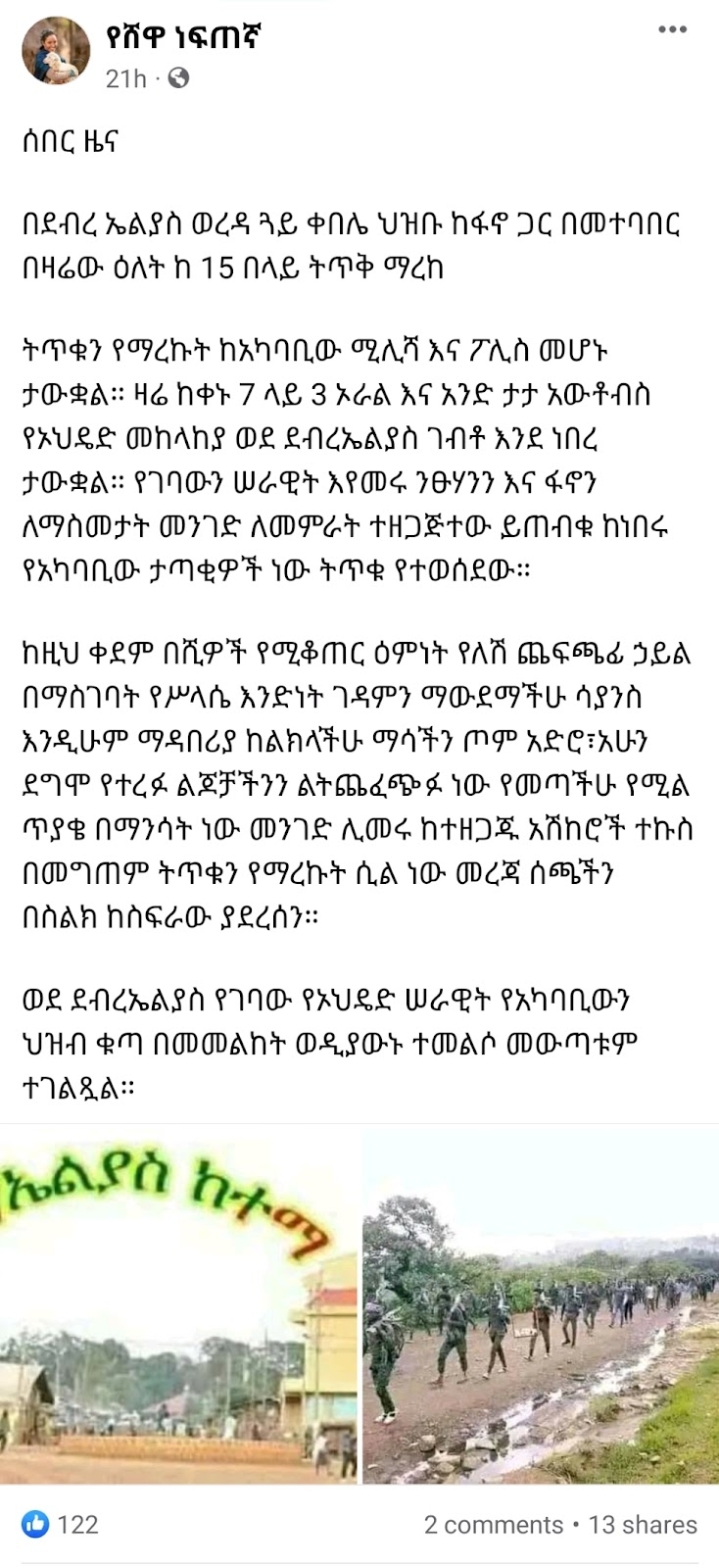Screen dimensions: 719x1568
Task: Open the post's three-dot overflow menu
Action: coord(672,30)
